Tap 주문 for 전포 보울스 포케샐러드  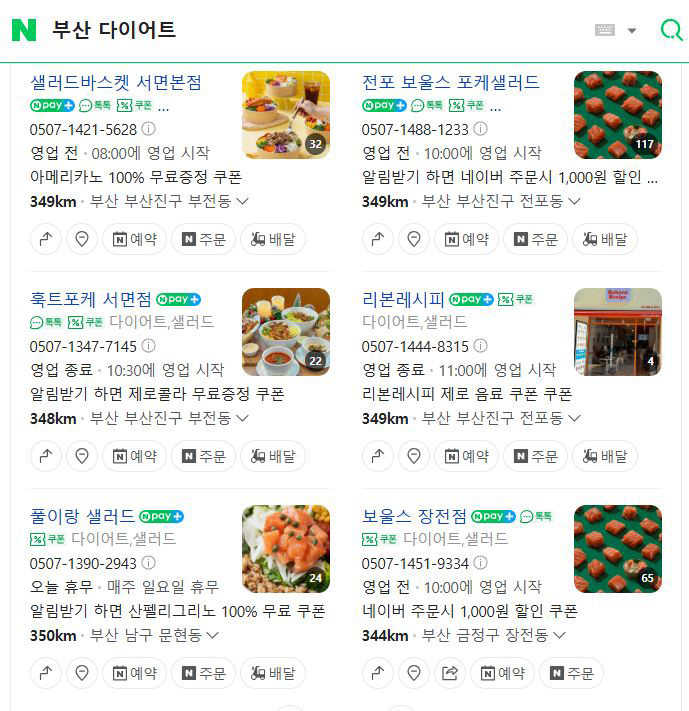pyautogui.click(x=534, y=239)
